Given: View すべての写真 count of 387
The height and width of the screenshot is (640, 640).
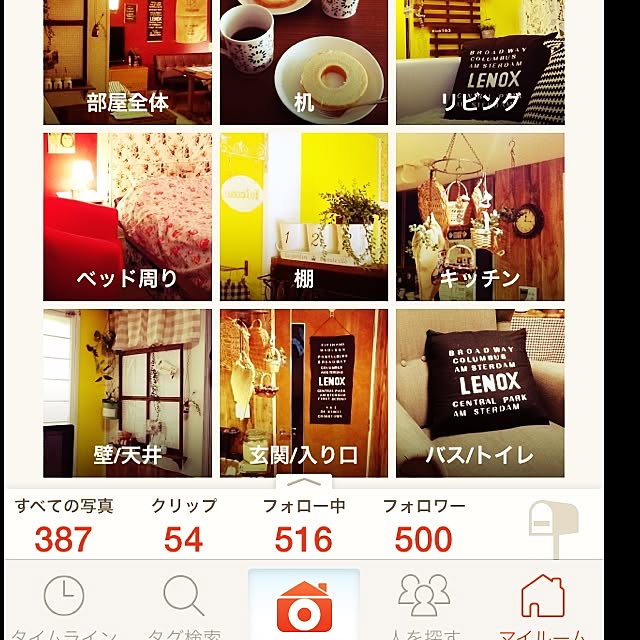Looking at the screenshot, I should (x=64, y=526).
